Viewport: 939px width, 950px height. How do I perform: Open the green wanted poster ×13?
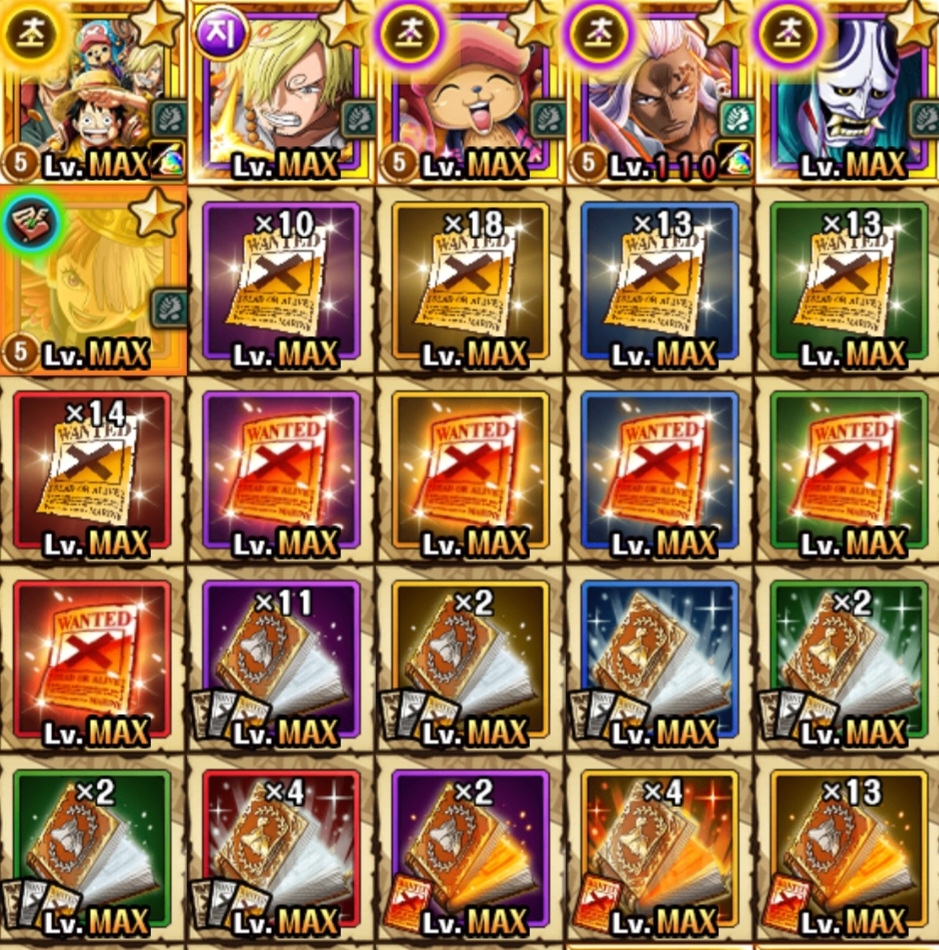coord(846,282)
